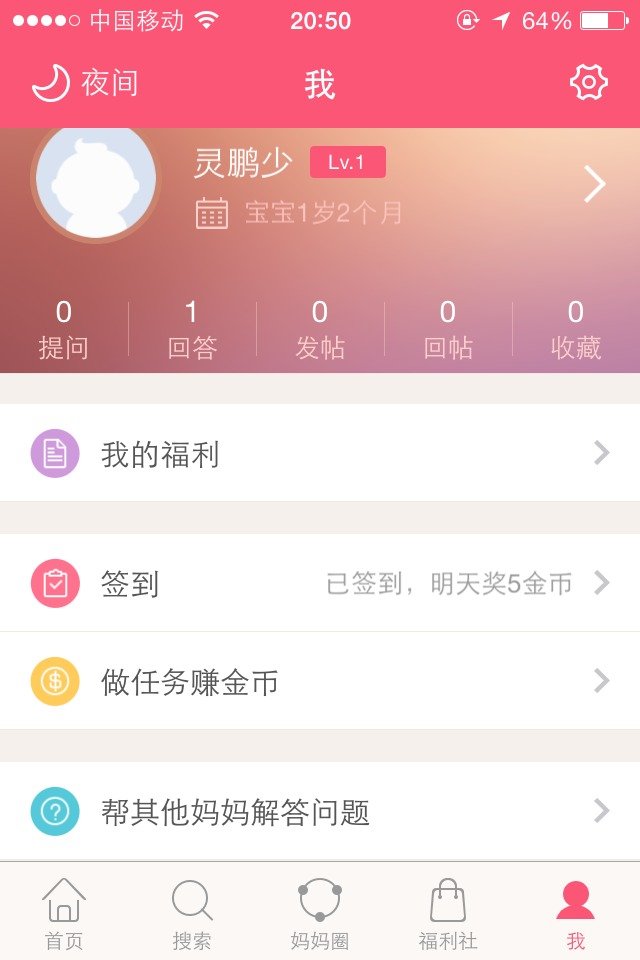Switch to 夜间 night mode
This screenshot has width=640, height=960.
click(x=84, y=84)
